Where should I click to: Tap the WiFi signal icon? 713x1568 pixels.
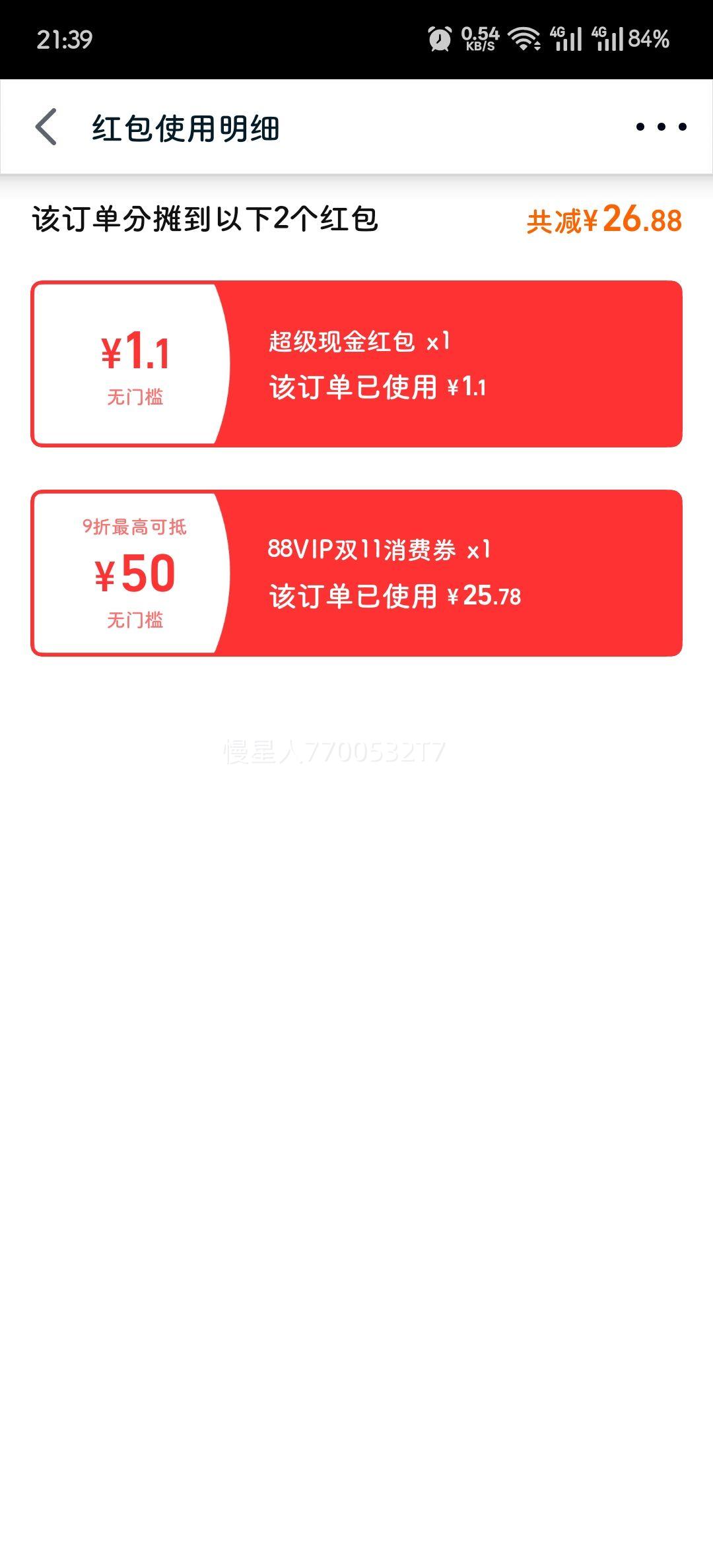coord(524,40)
